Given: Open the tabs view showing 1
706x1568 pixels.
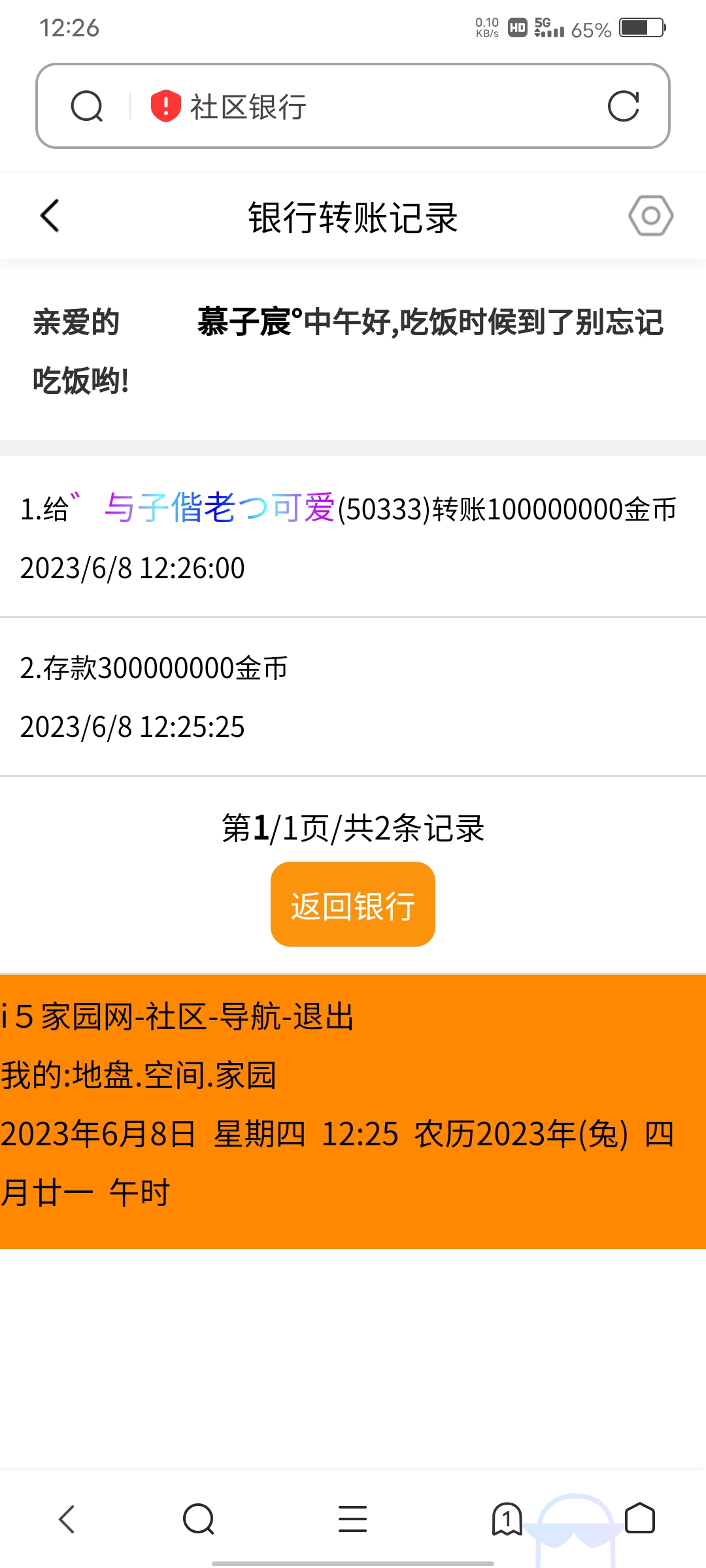Looking at the screenshot, I should 507,1519.
